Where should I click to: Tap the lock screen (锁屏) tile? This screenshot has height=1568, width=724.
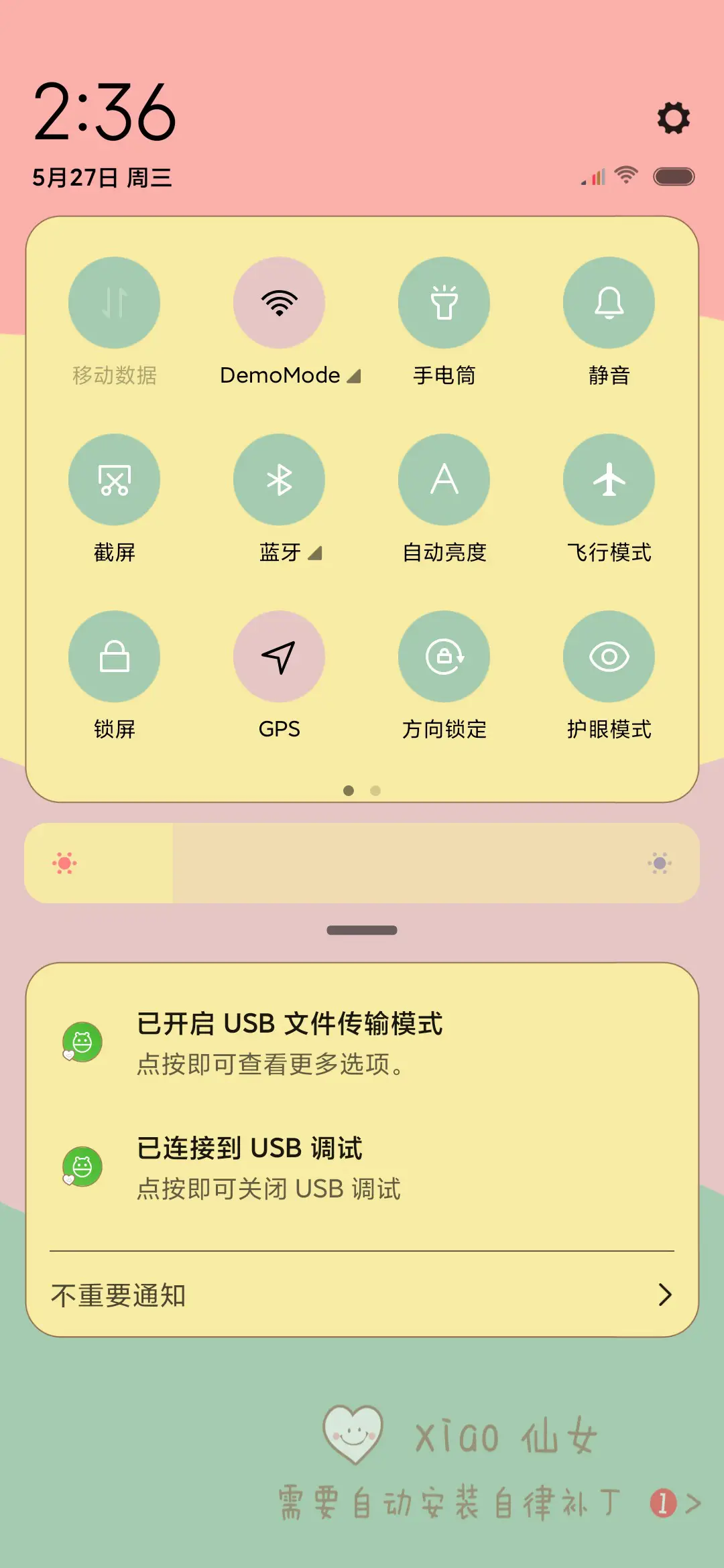pos(114,657)
